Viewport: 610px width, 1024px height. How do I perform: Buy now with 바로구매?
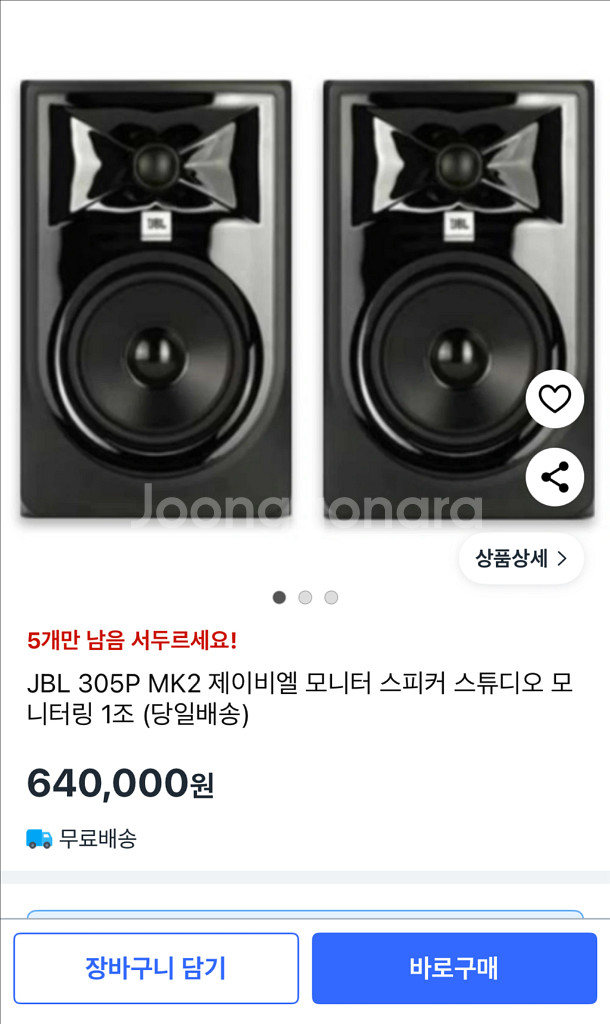(454, 968)
